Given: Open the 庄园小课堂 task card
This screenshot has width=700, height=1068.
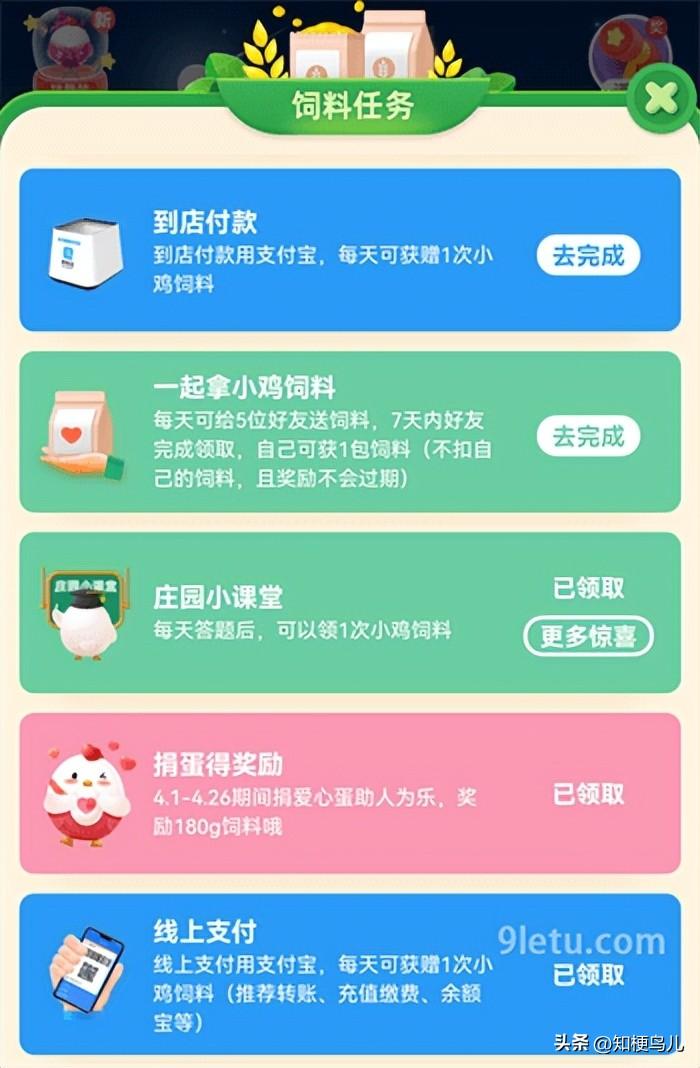Looking at the screenshot, I should (300, 612).
